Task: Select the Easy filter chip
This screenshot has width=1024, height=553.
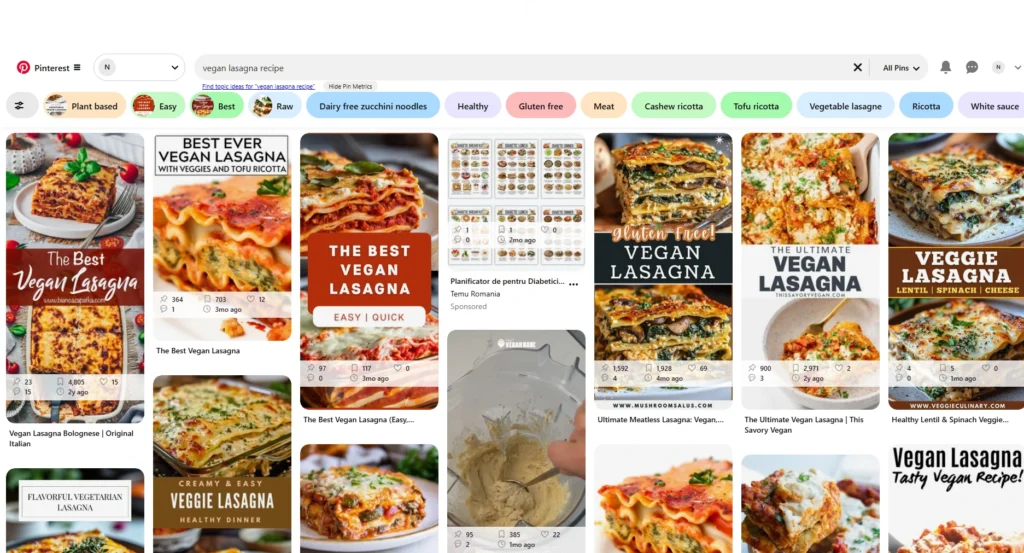Action: click(x=158, y=106)
